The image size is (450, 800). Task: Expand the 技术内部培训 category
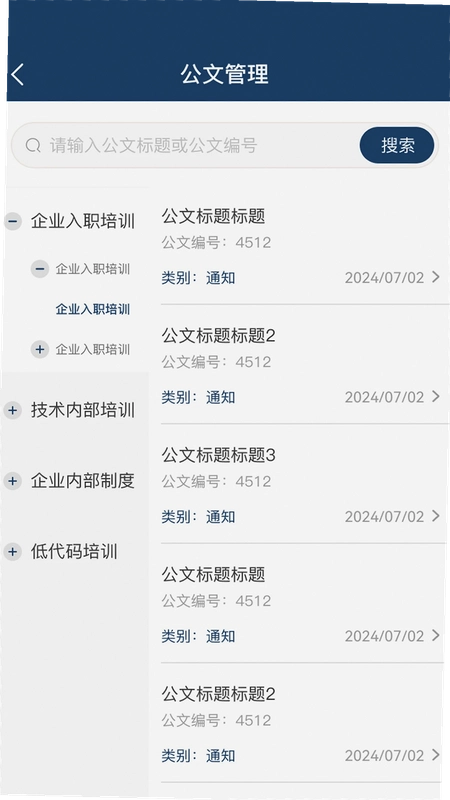13,410
